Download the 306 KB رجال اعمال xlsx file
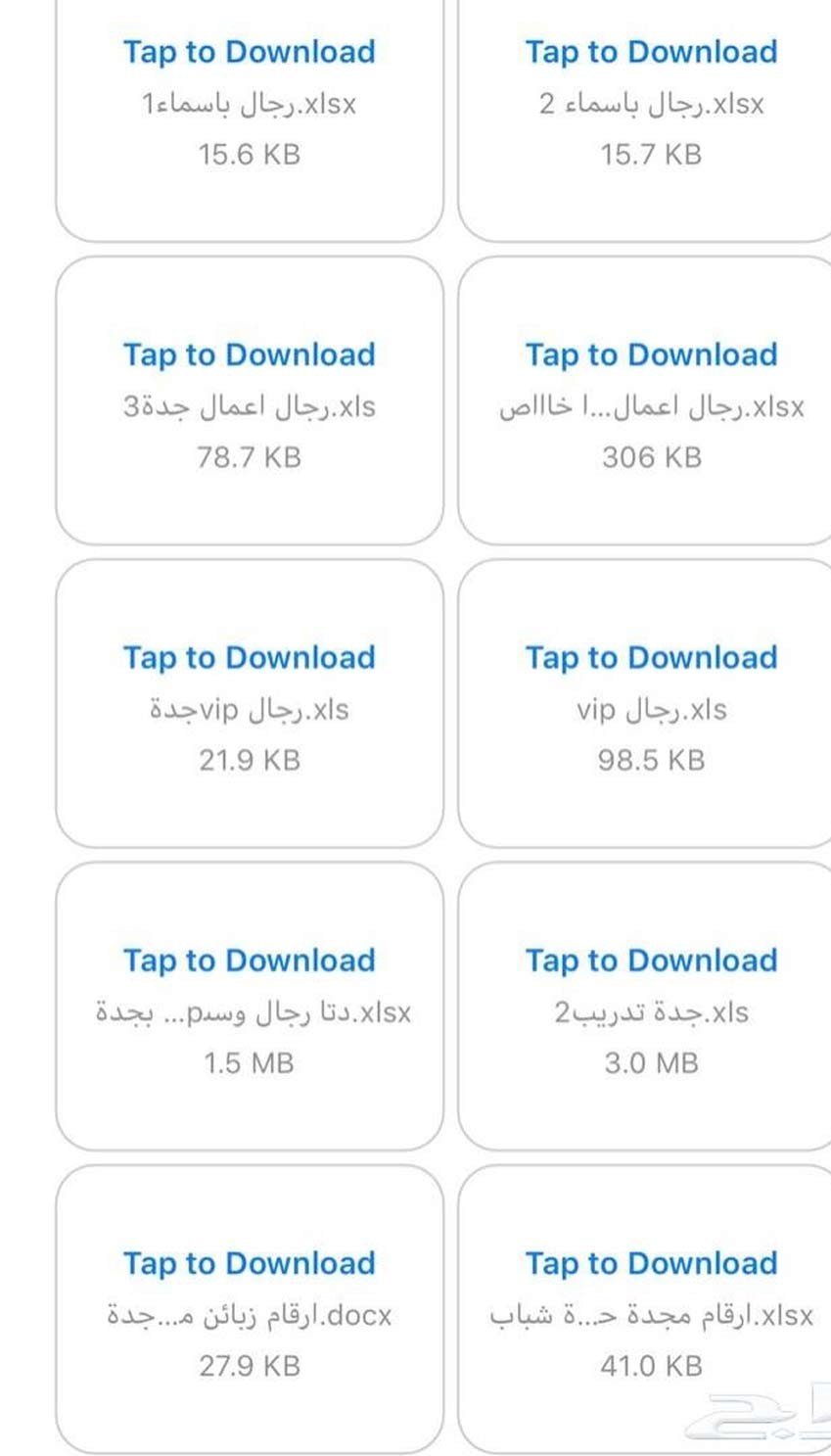The height and width of the screenshot is (1456, 831). 651,355
